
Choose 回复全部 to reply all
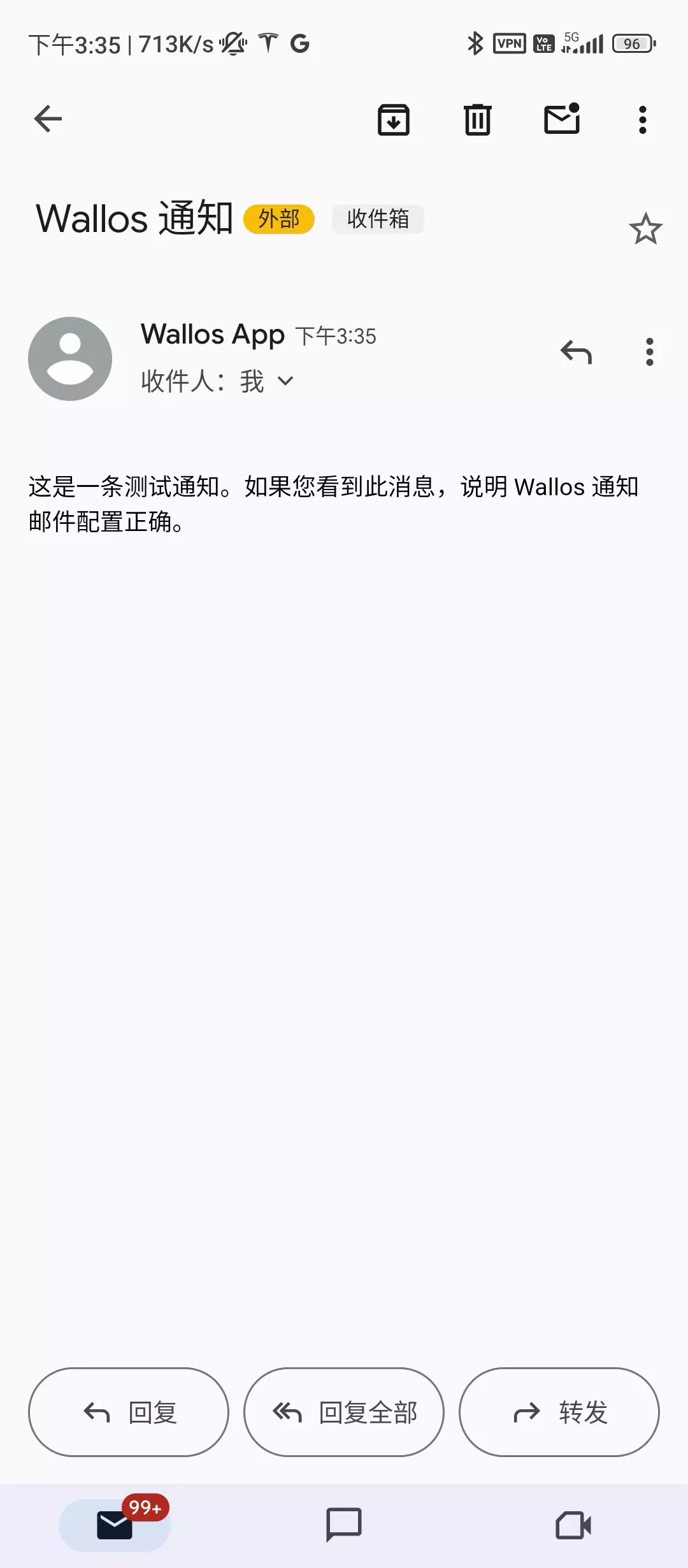(x=344, y=1412)
